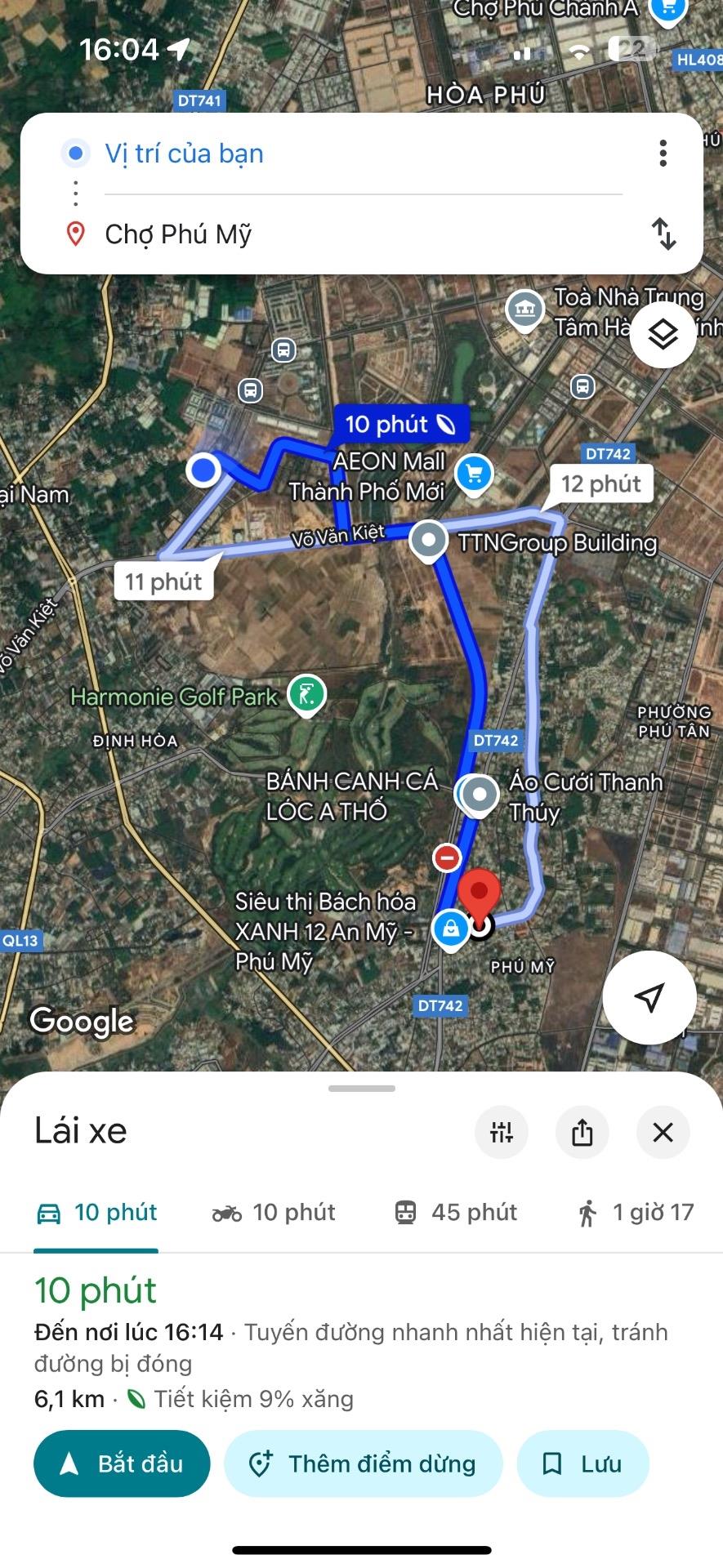Open the overflow menu beside Vị trí của bạn
The image size is (723, 1568).
(x=663, y=154)
